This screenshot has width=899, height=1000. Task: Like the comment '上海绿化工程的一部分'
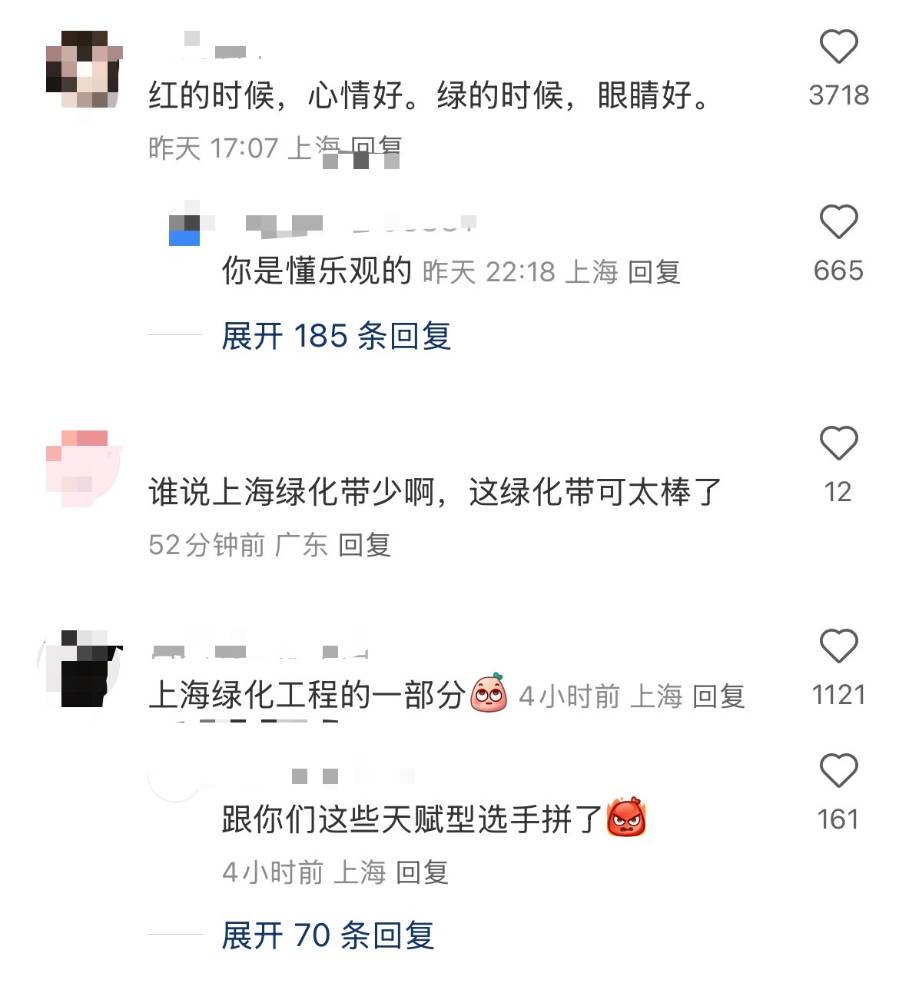tap(838, 647)
